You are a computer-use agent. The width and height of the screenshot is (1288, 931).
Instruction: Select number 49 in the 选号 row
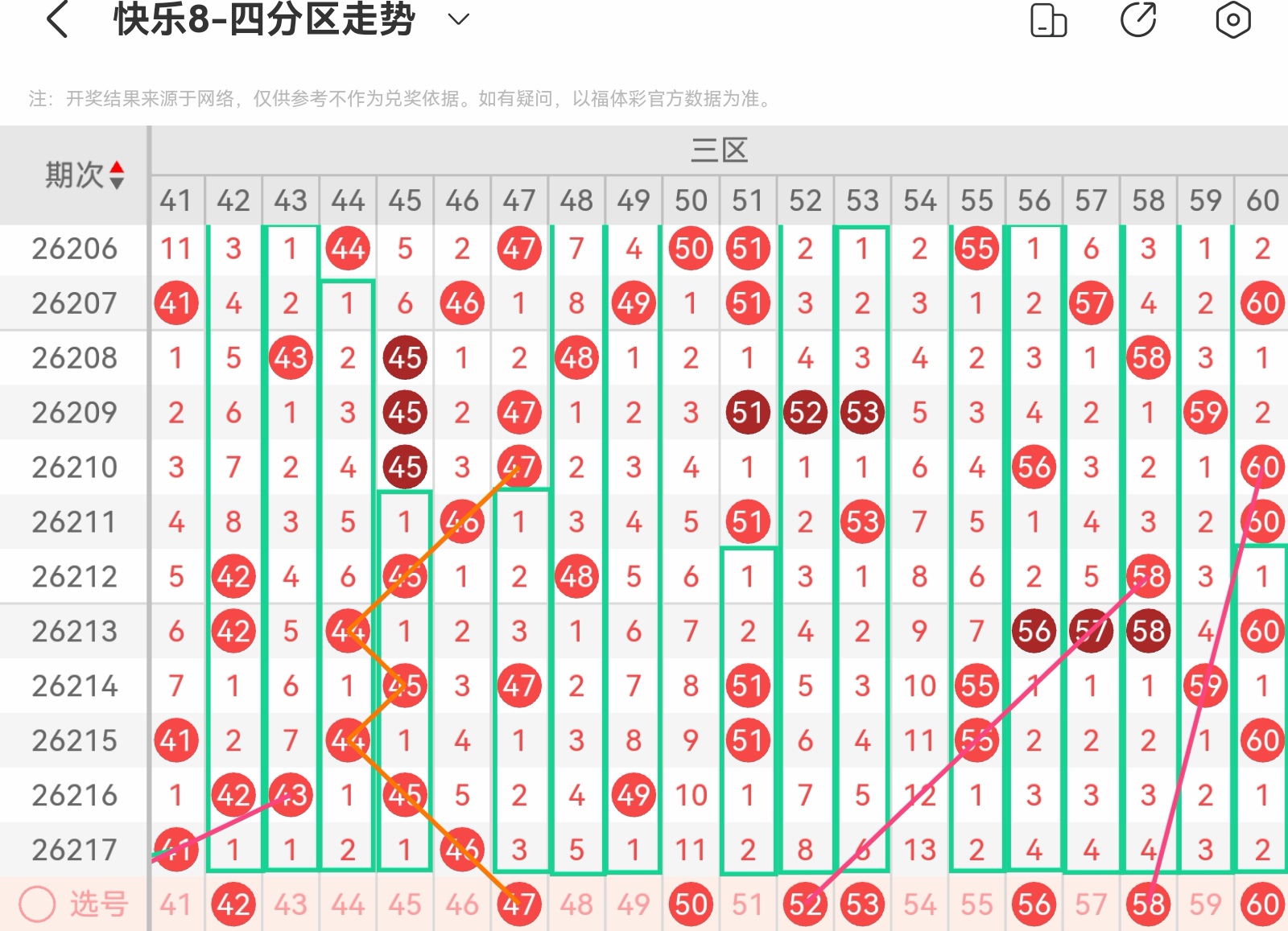coord(634,904)
